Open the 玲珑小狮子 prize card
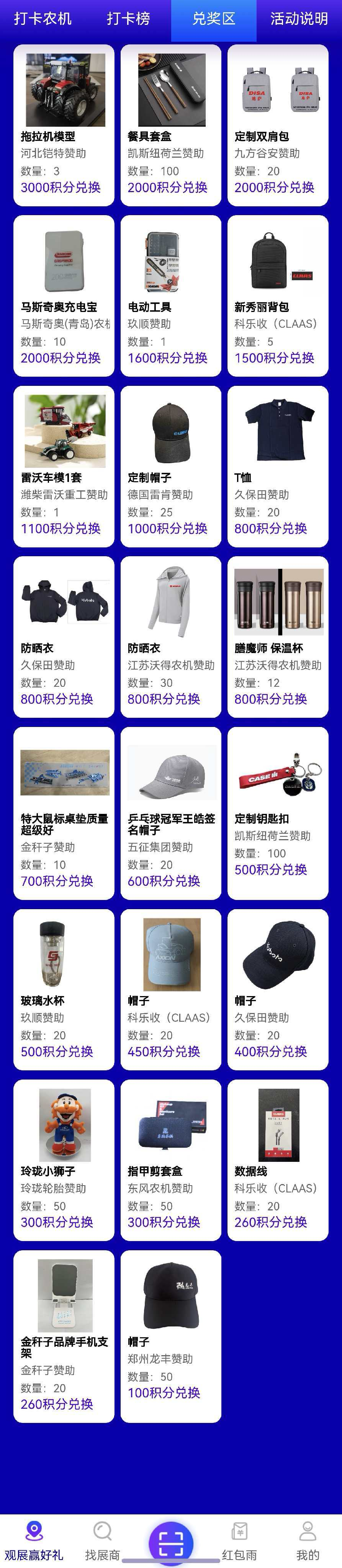Viewport: 342px width, 1568px height. (x=64, y=1160)
